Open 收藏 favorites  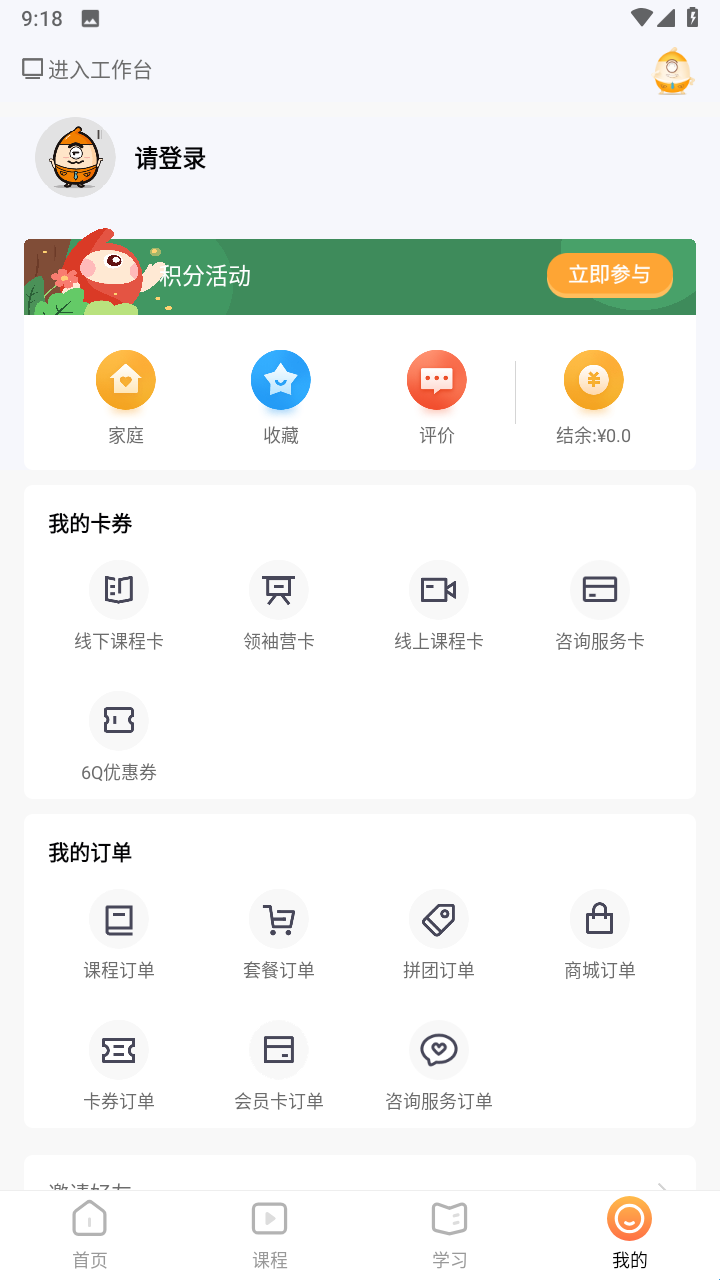pyautogui.click(x=281, y=397)
